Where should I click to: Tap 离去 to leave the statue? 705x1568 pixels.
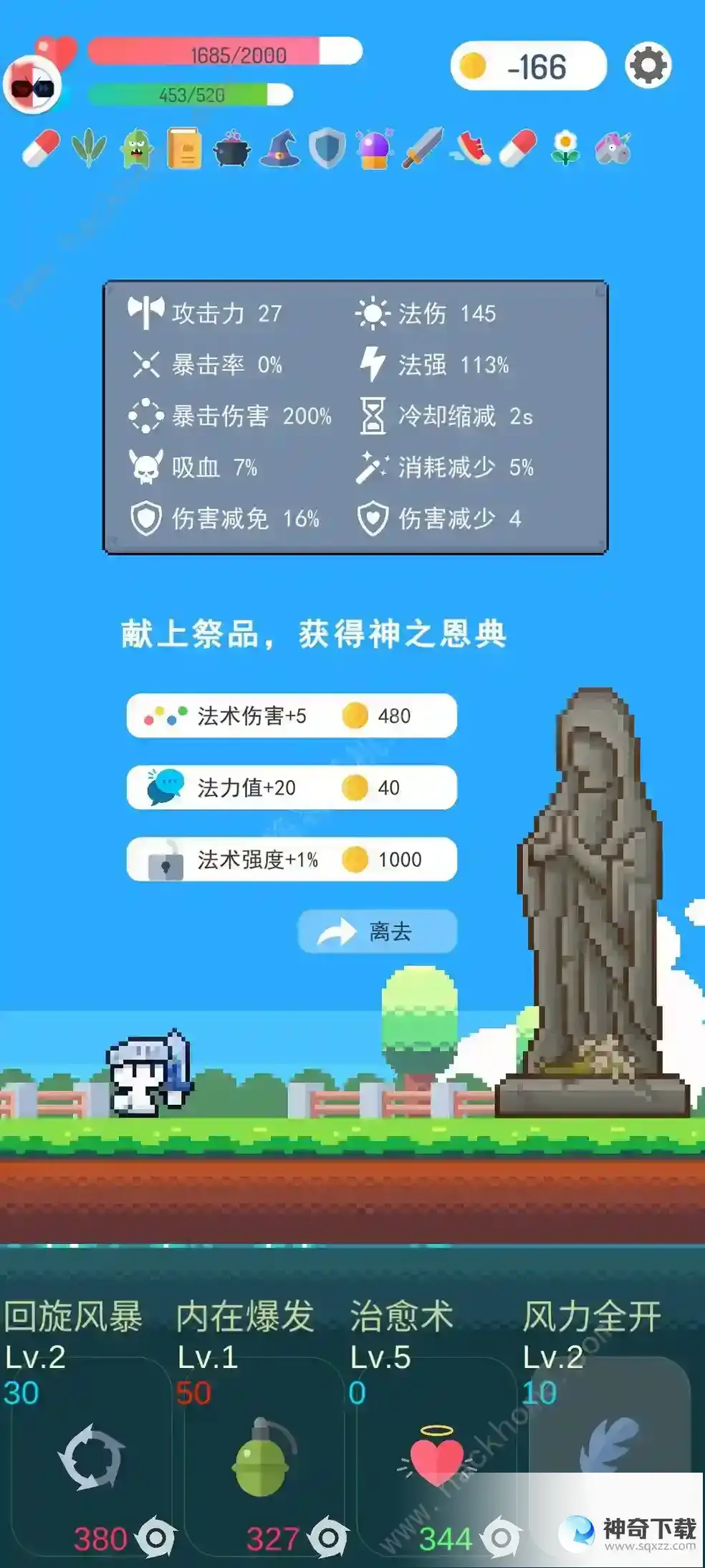(x=377, y=931)
